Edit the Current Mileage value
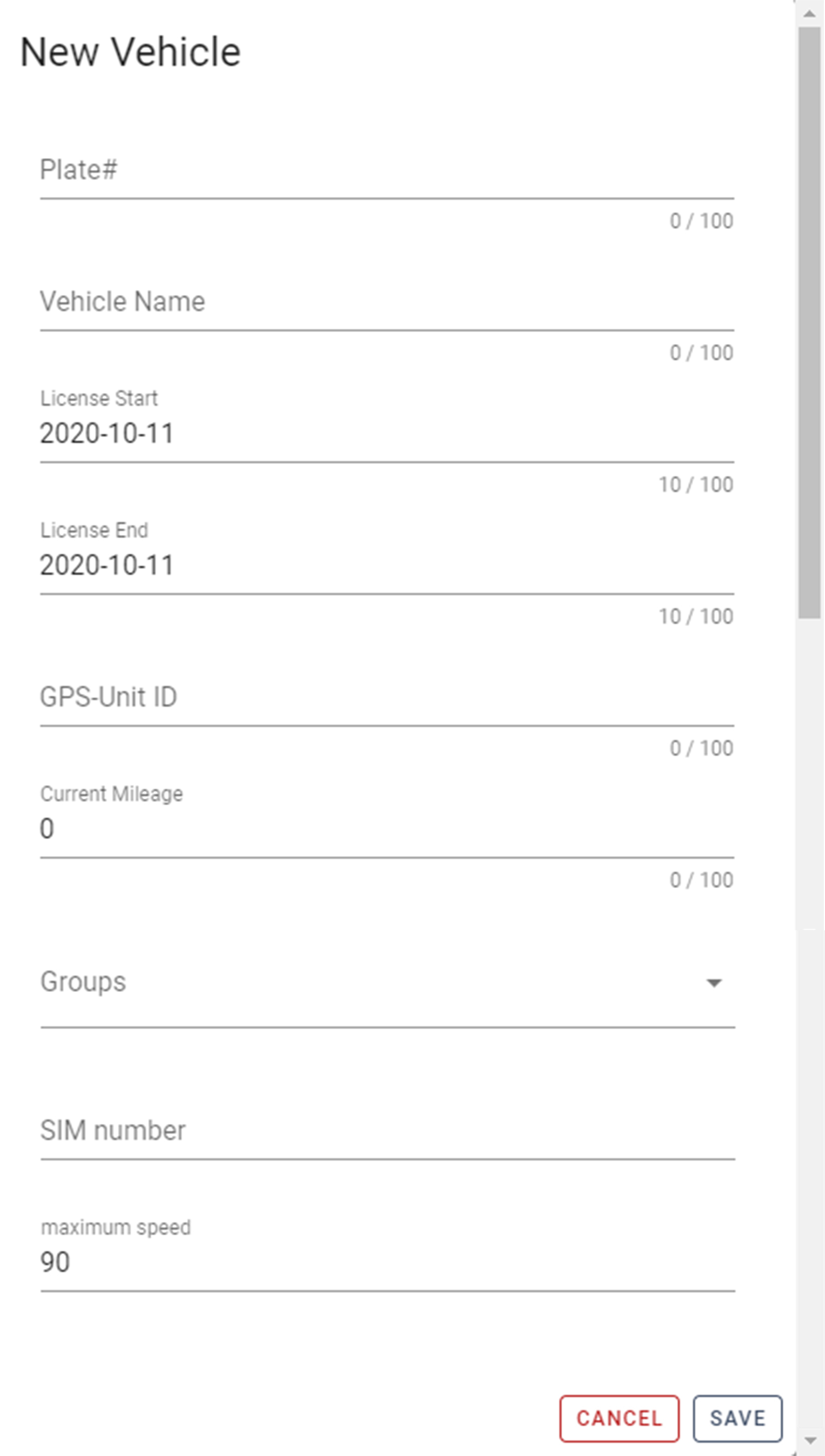Image resolution: width=825 pixels, height=1456 pixels. (x=387, y=829)
